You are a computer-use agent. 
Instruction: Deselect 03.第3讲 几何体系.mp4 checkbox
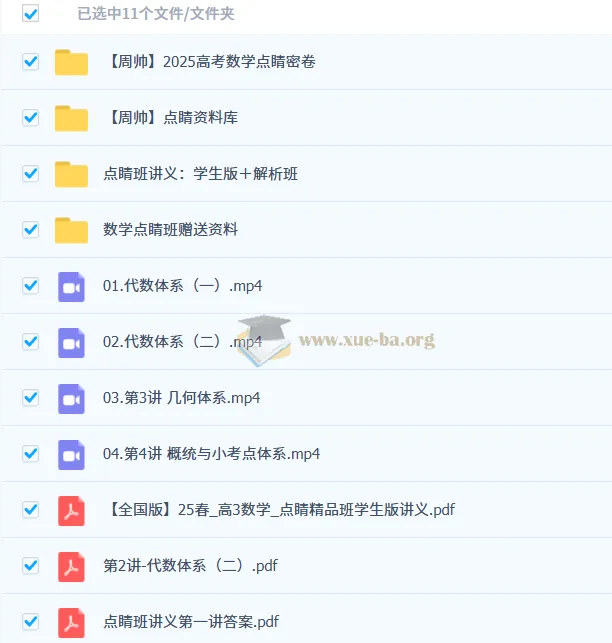click(x=31, y=398)
